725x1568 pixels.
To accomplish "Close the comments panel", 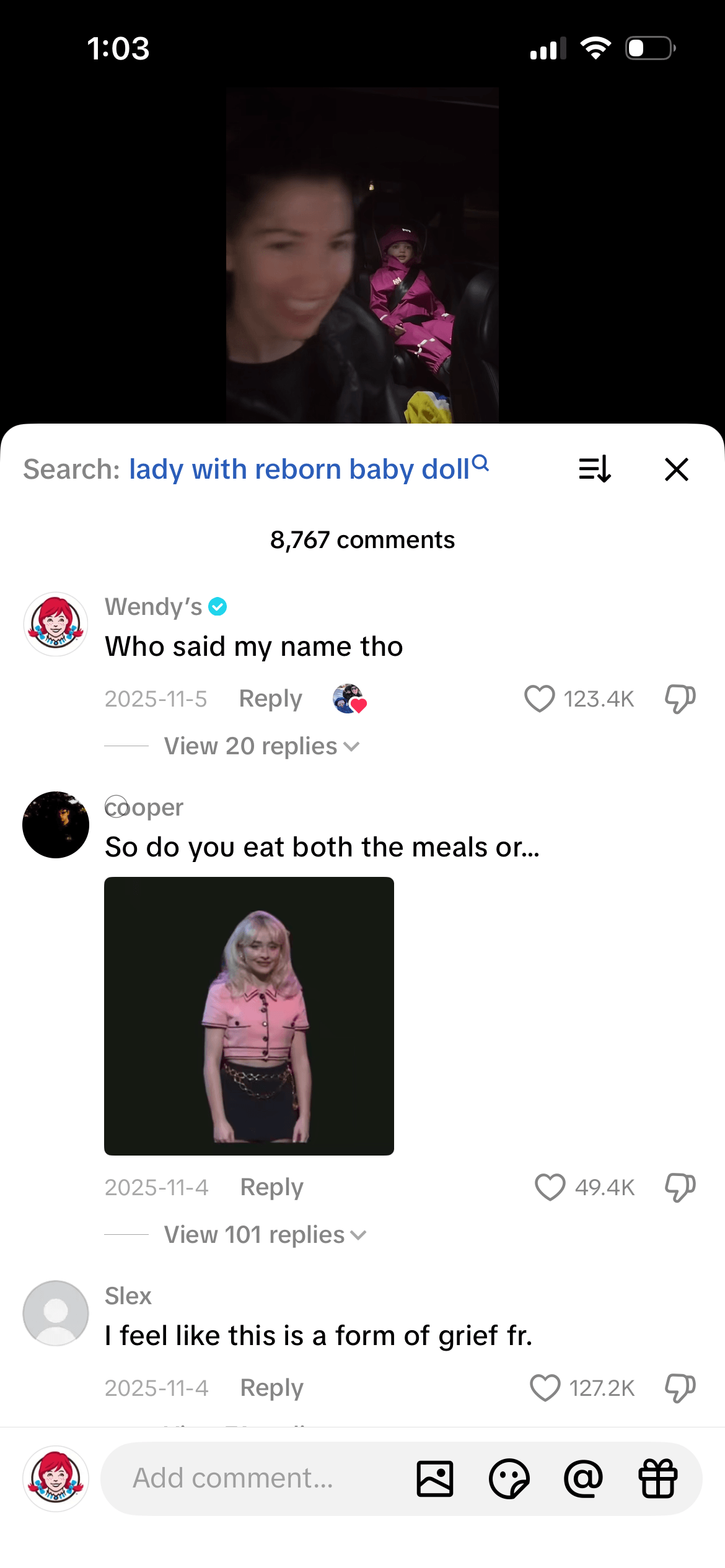I will click(676, 469).
